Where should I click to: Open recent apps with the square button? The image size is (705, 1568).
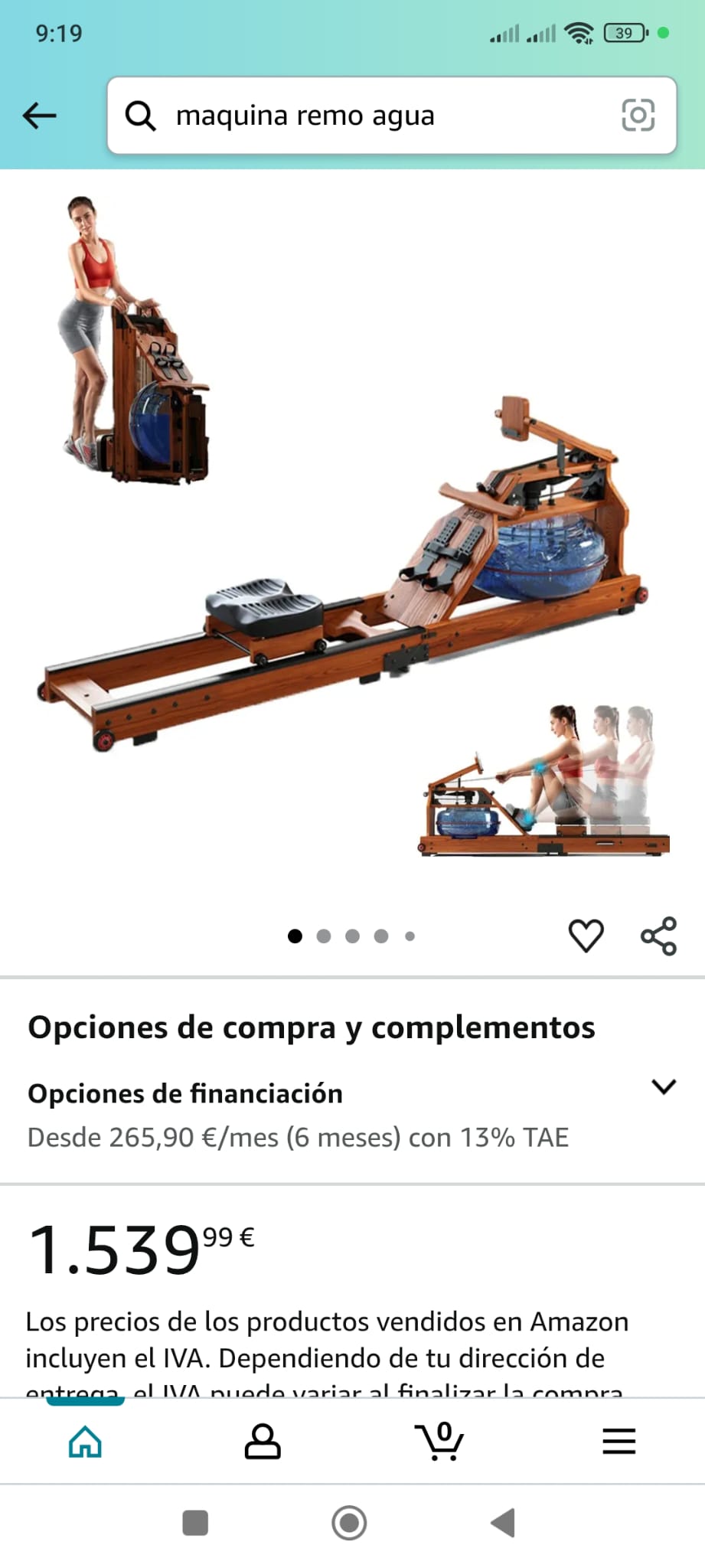[195, 1523]
